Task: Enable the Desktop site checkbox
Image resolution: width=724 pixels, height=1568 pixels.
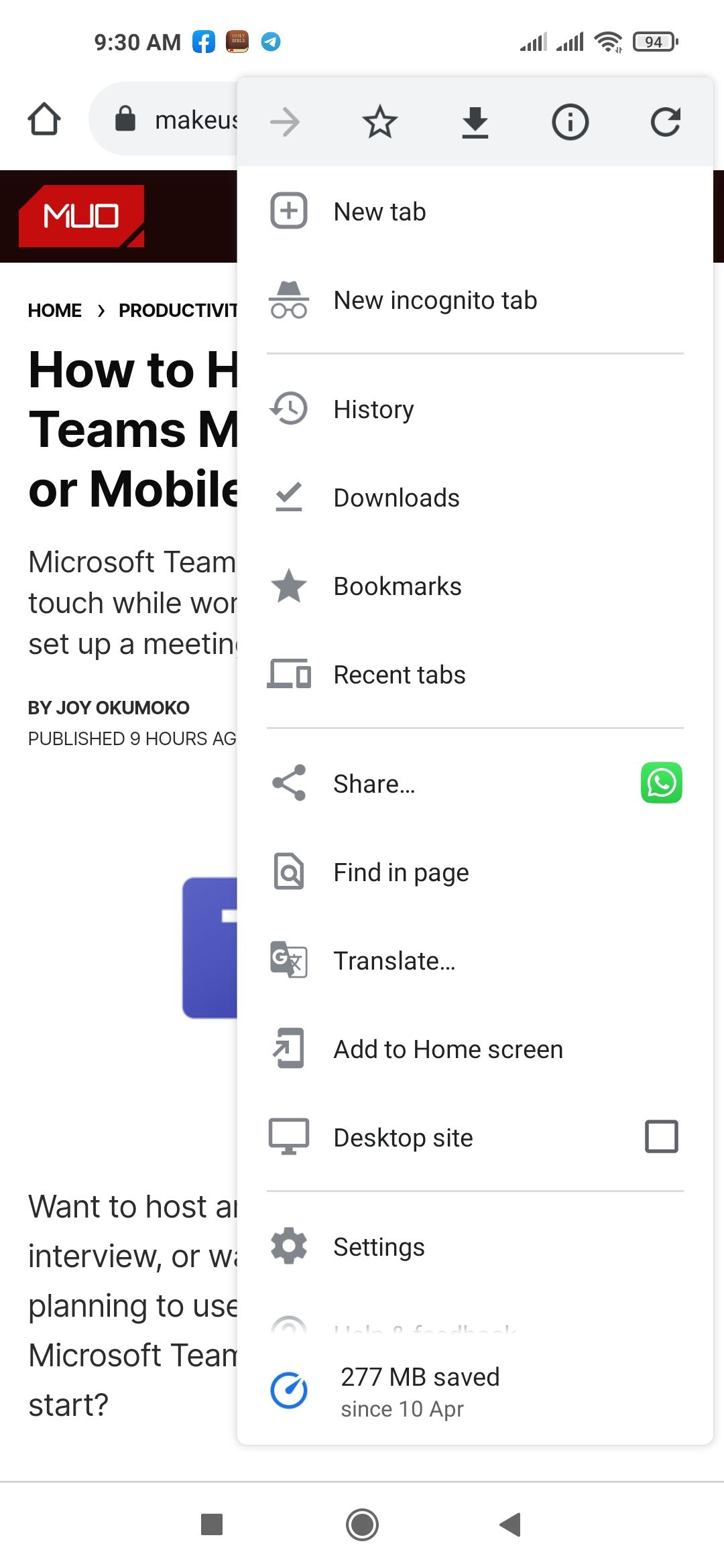Action: [660, 1136]
